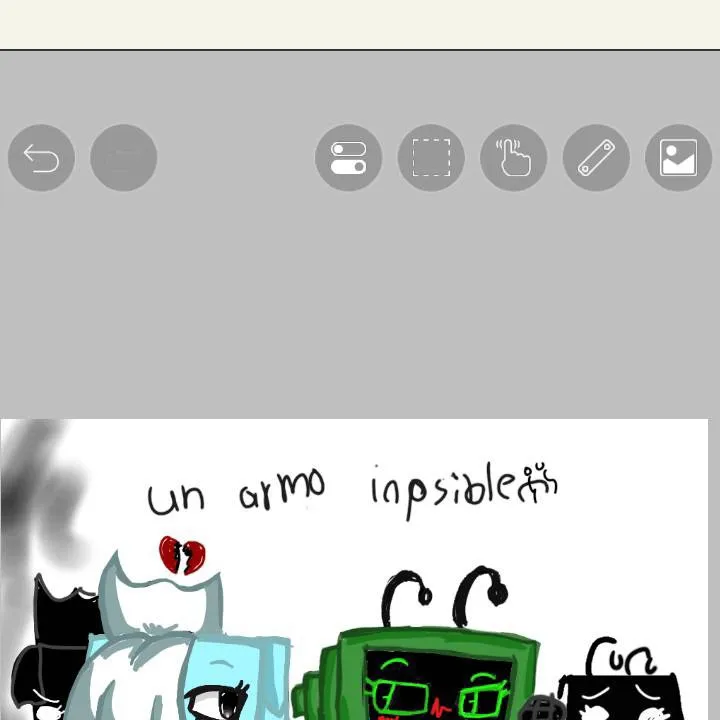
Task: Undo the last stroke
Action: (41, 158)
